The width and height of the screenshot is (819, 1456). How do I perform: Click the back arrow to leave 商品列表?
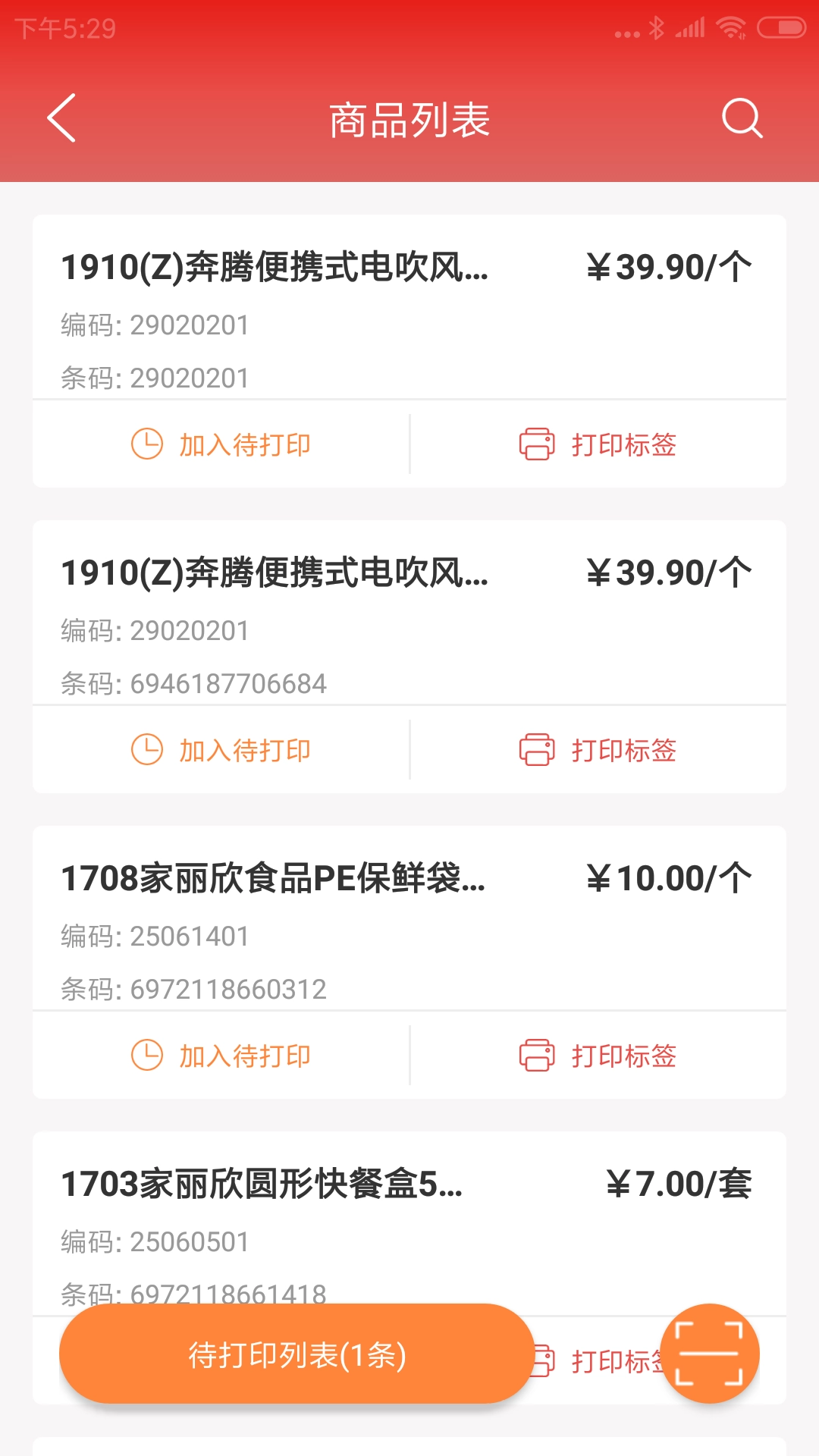pos(61,118)
